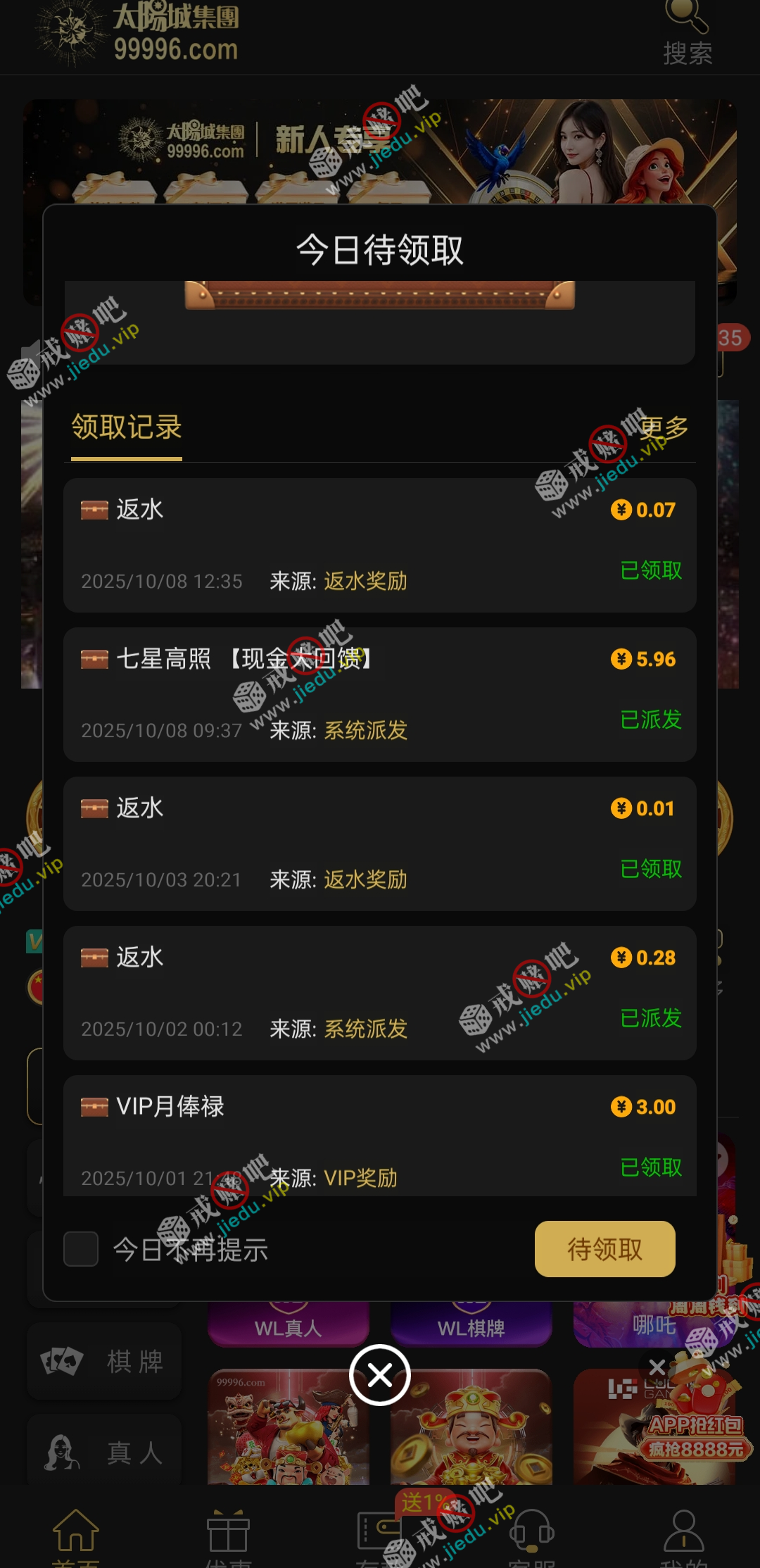This screenshot has height=1568, width=760.
Task: Select the 领取记录 tab
Action: click(127, 427)
